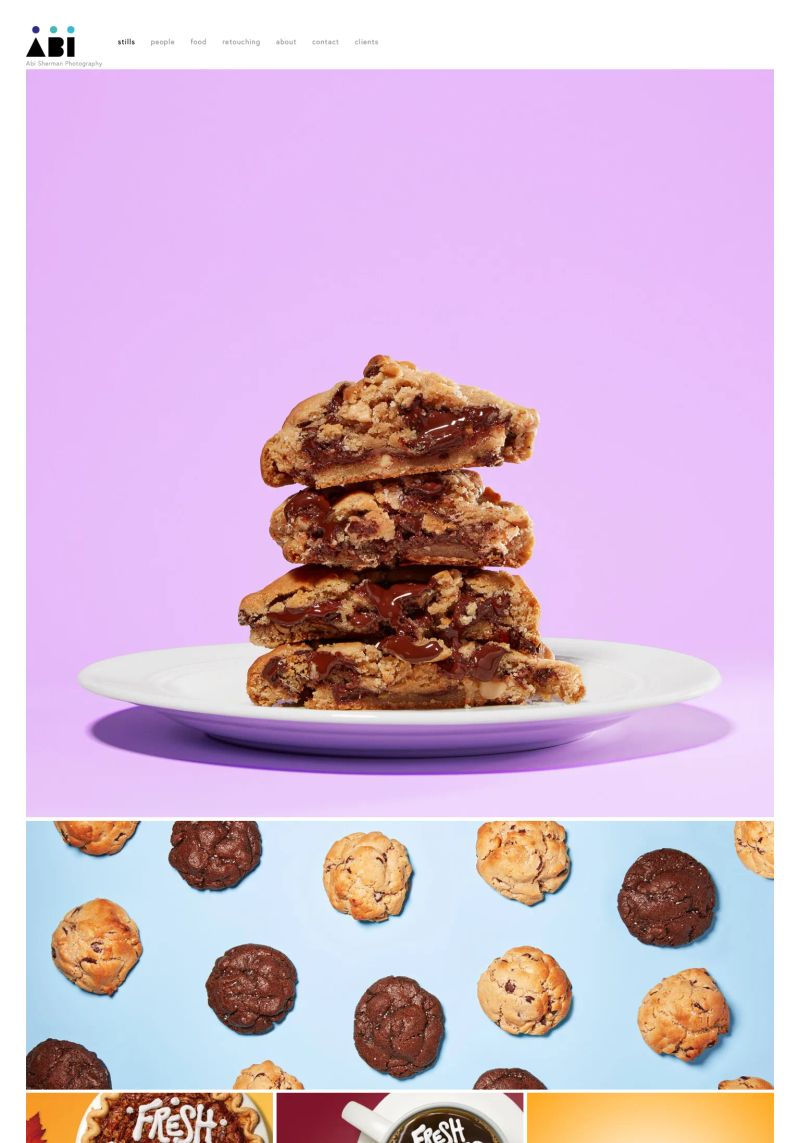Image resolution: width=800 pixels, height=1143 pixels.
Task: Open the plain orange gradient photo
Action: [650, 1118]
